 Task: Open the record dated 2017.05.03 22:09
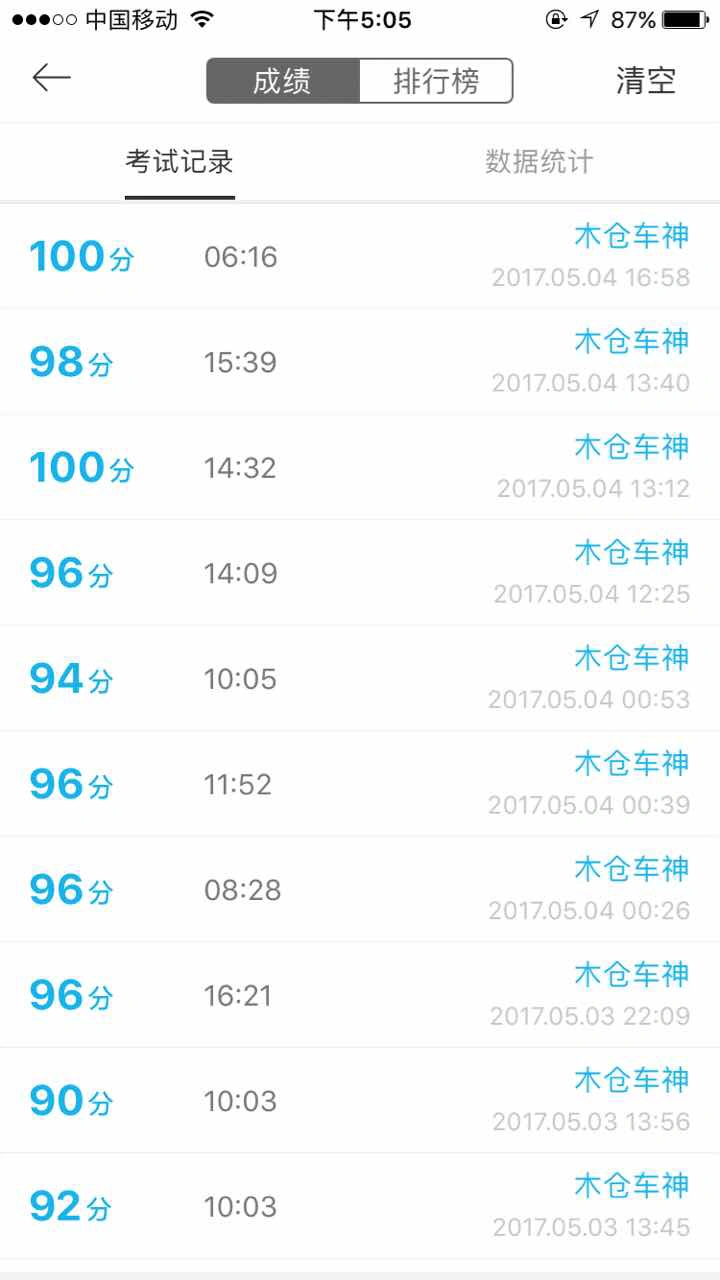(x=360, y=995)
